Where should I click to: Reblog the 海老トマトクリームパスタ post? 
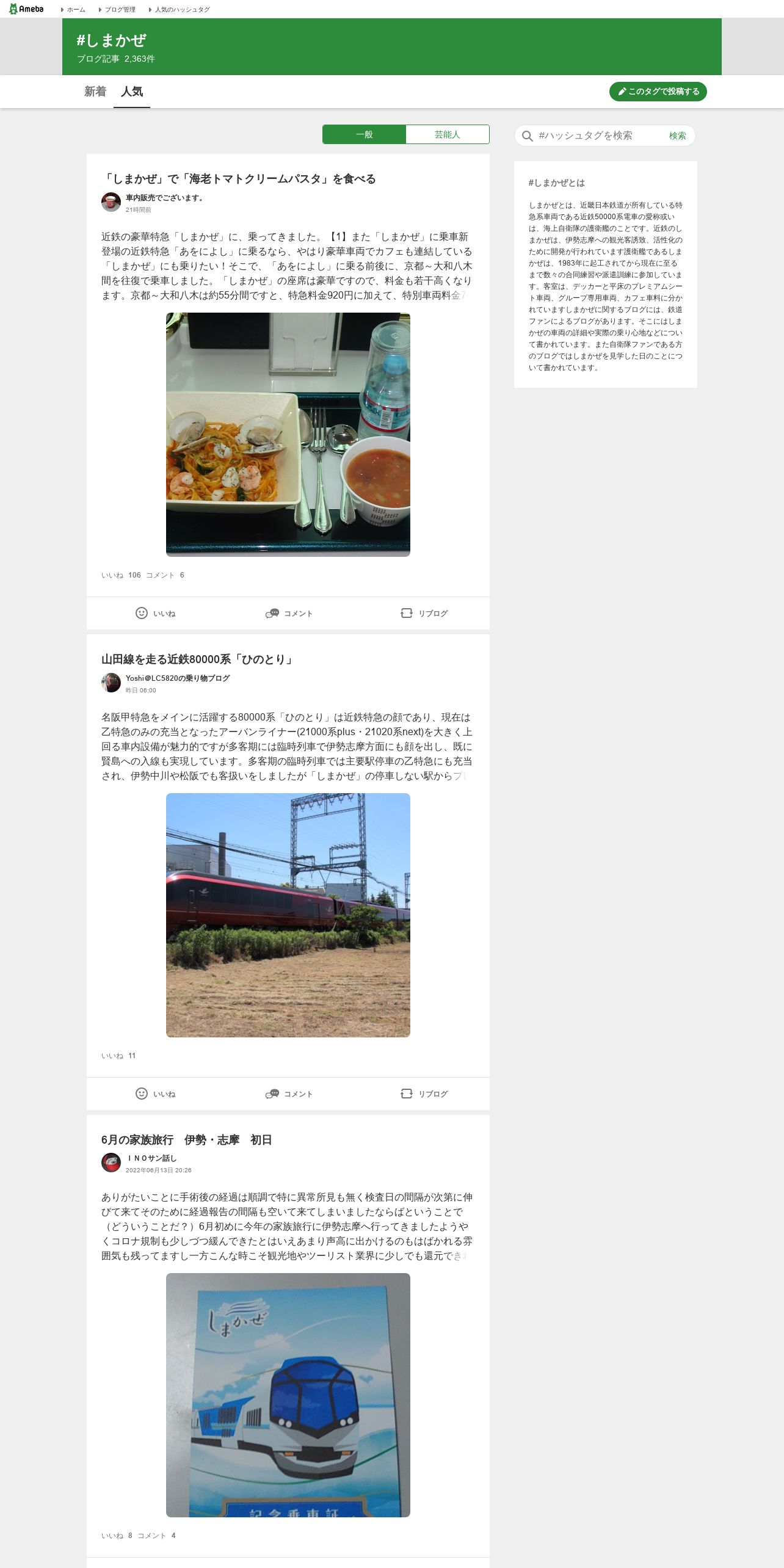click(x=424, y=613)
